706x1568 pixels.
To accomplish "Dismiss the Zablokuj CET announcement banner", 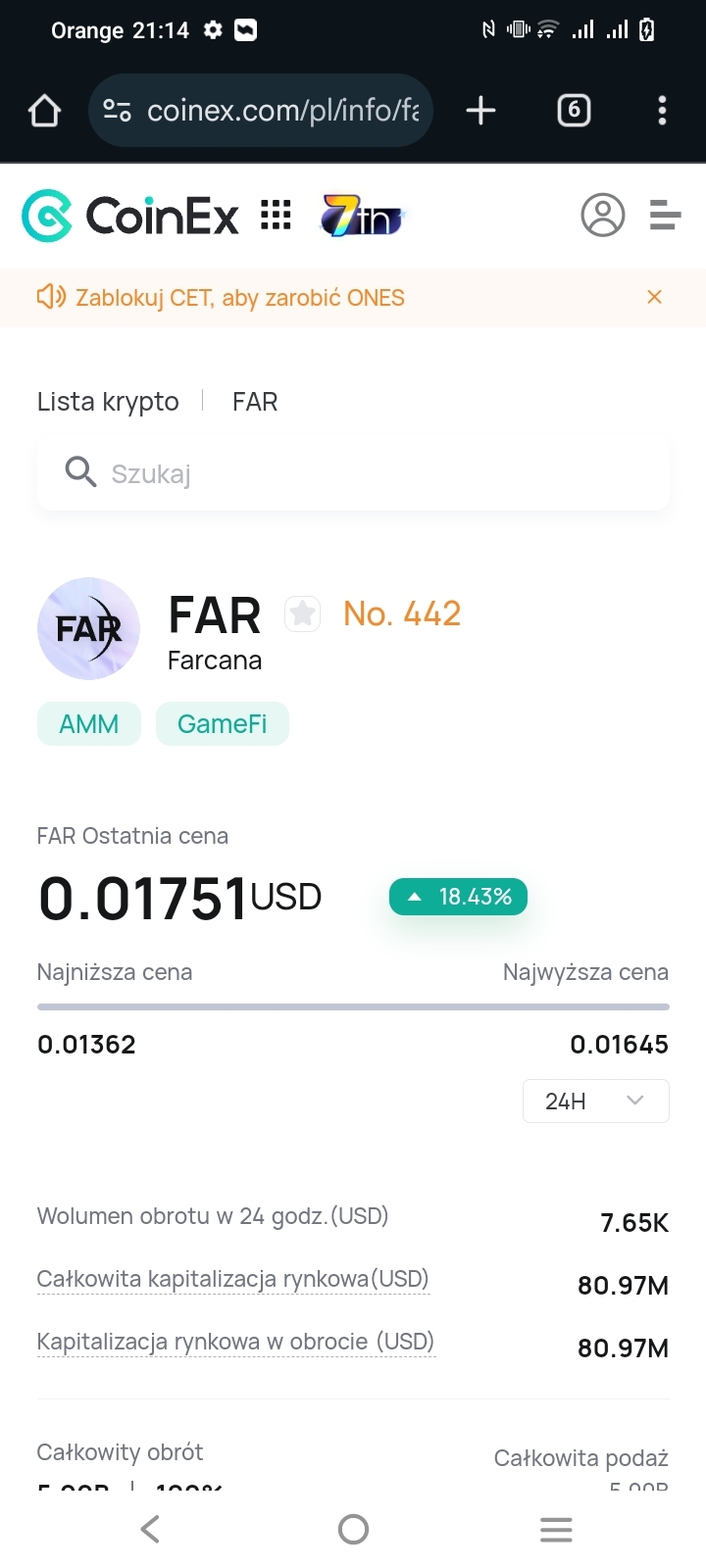I will point(654,297).
